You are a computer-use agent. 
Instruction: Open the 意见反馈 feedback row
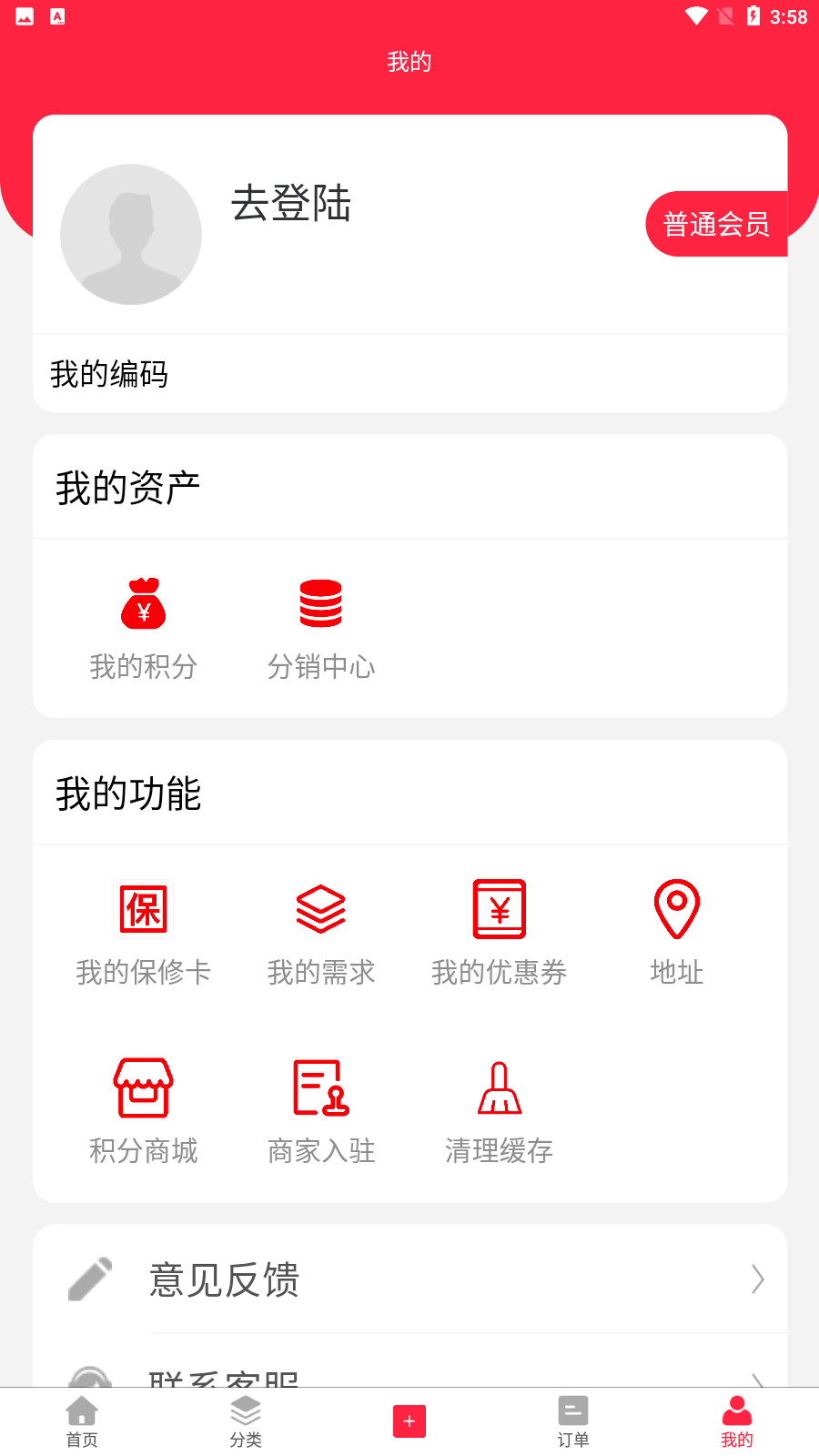409,1279
